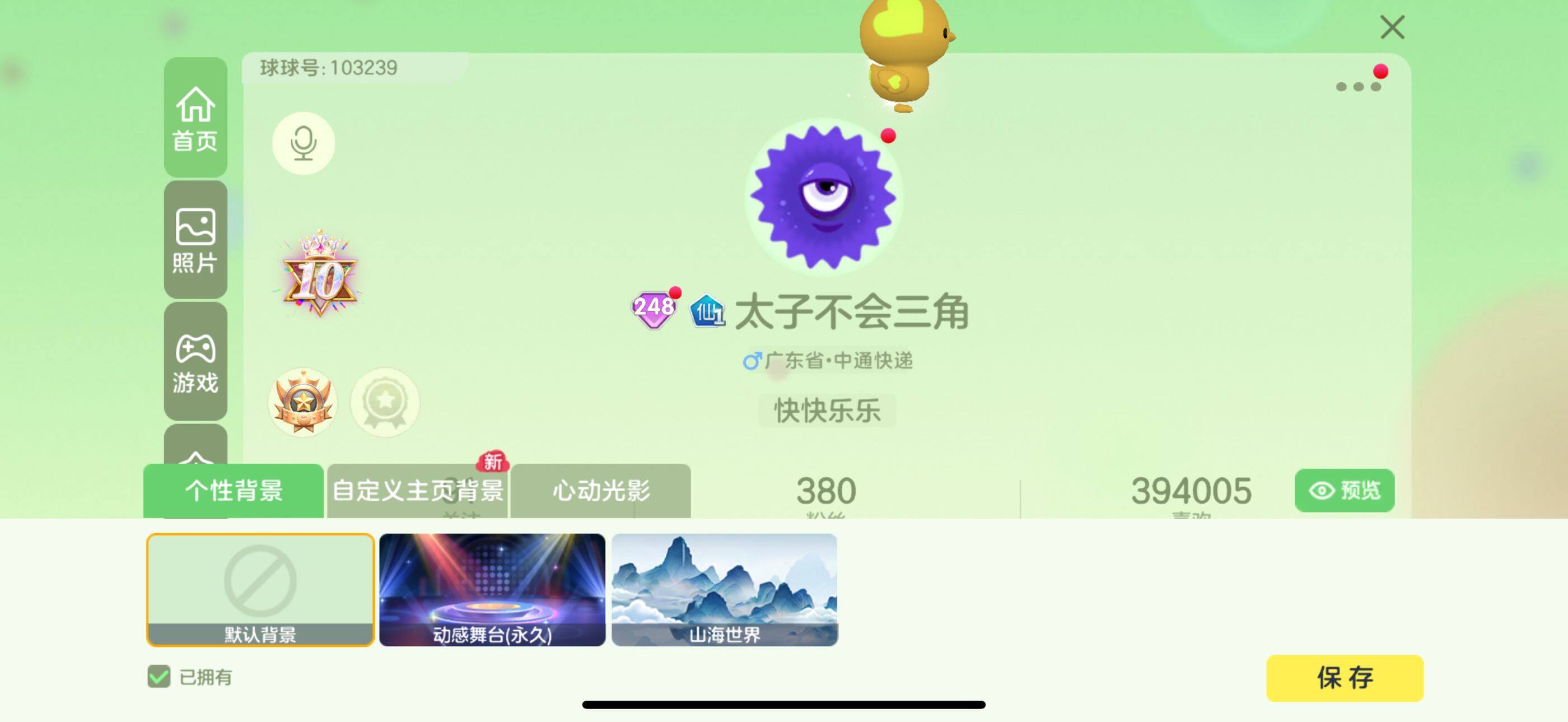Open the three-dot overflow menu
Image resolution: width=1568 pixels, height=722 pixels.
[1357, 86]
